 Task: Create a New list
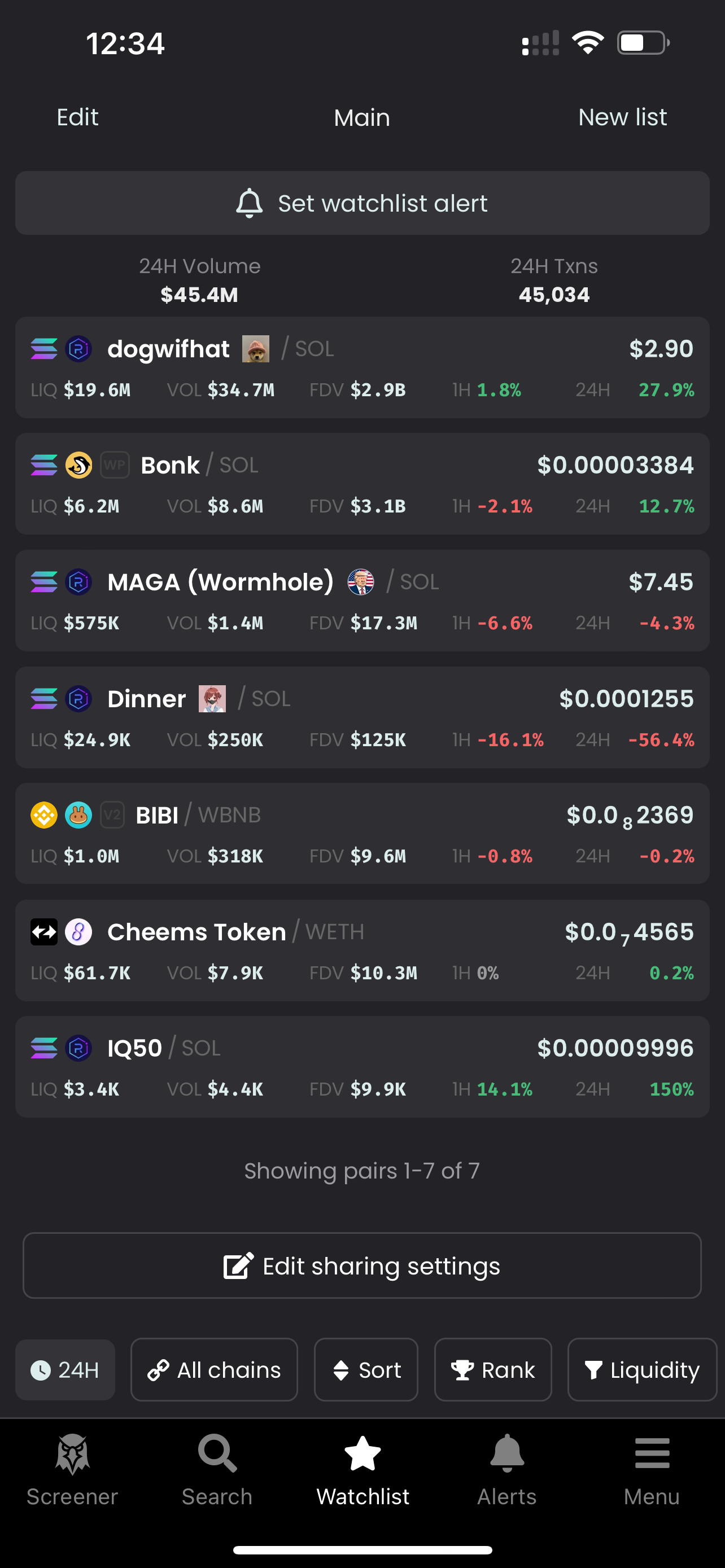622,117
